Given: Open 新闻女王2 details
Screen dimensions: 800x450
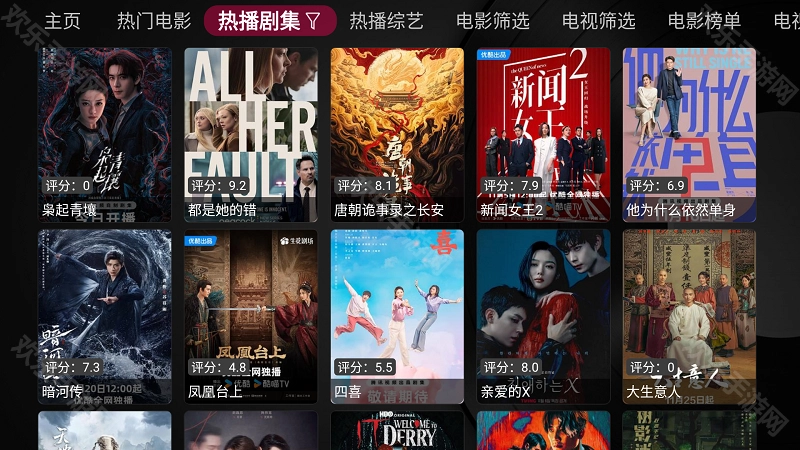Looking at the screenshot, I should coord(543,134).
